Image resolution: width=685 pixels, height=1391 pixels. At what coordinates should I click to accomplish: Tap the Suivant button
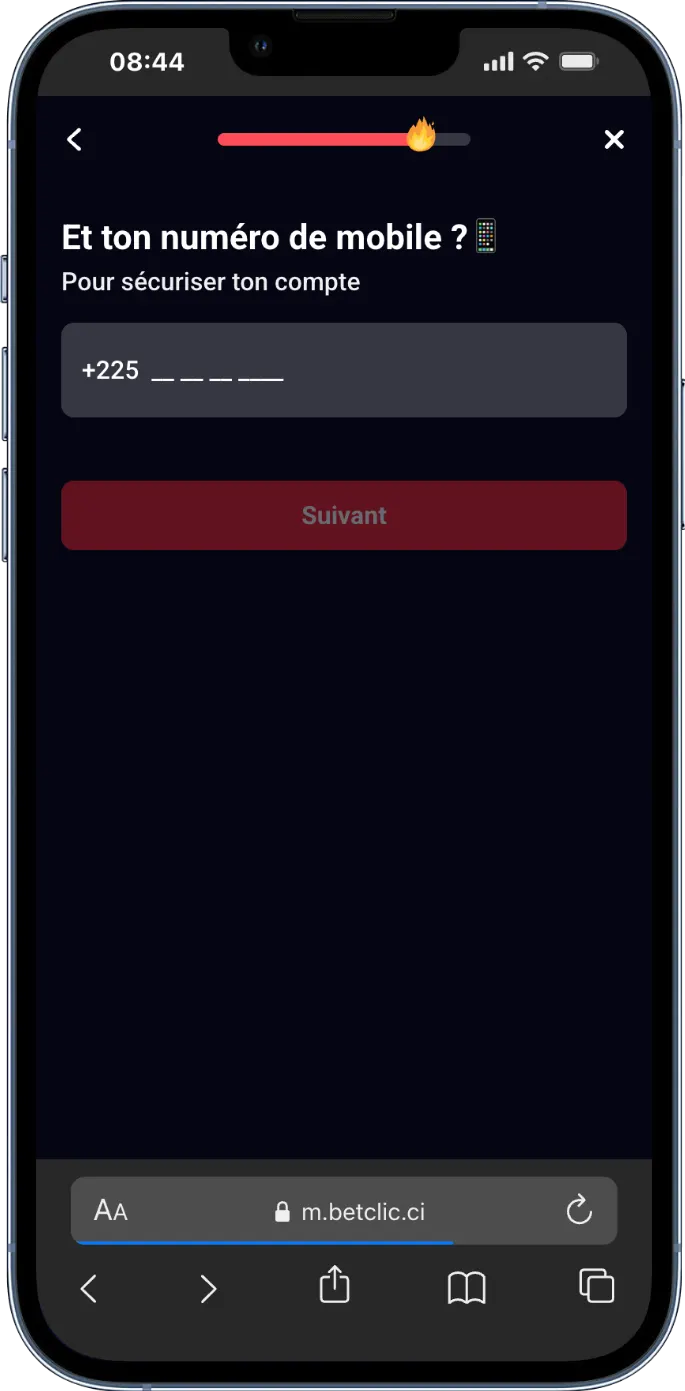[344, 515]
